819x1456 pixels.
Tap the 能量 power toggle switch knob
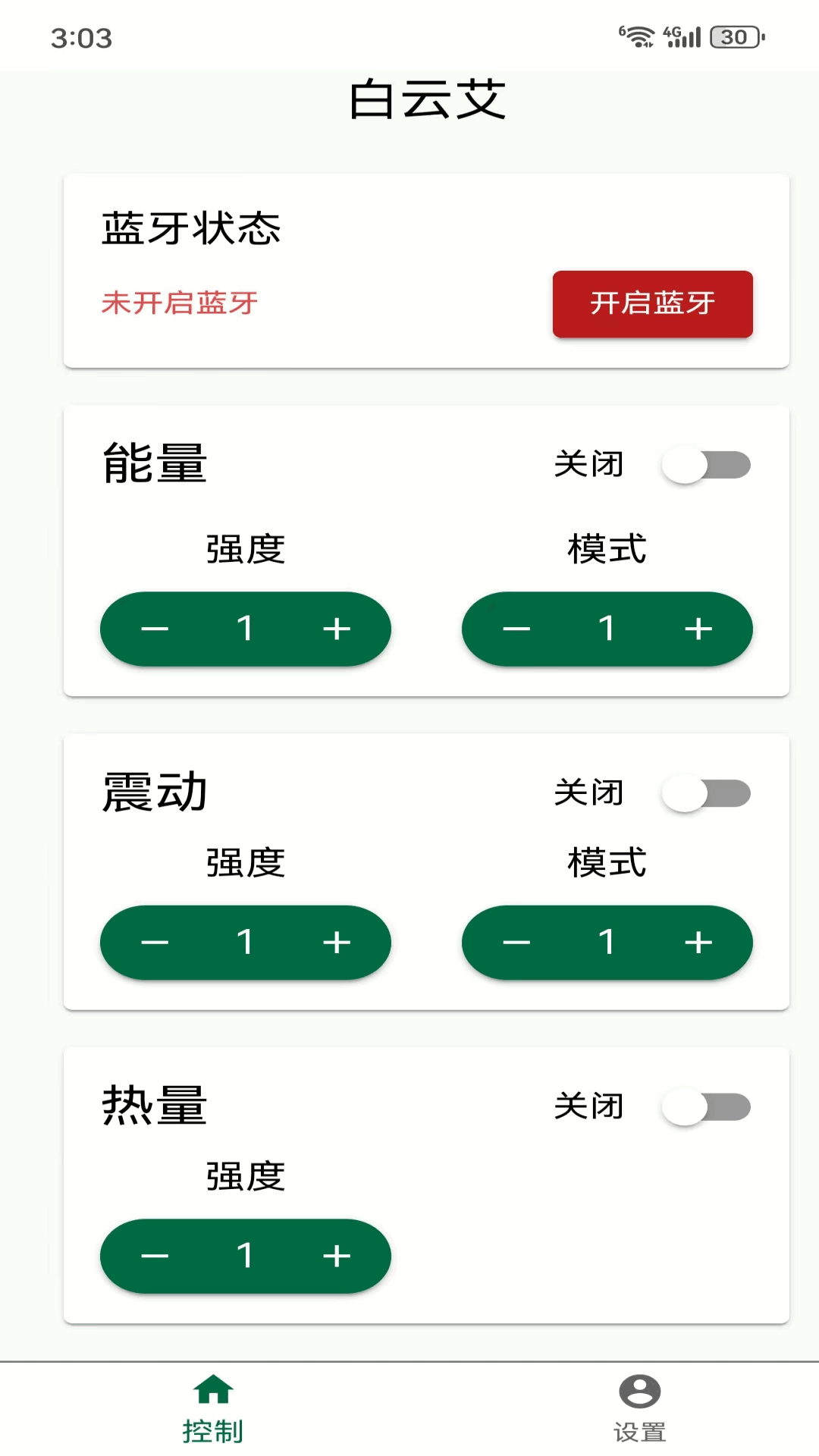click(x=686, y=466)
